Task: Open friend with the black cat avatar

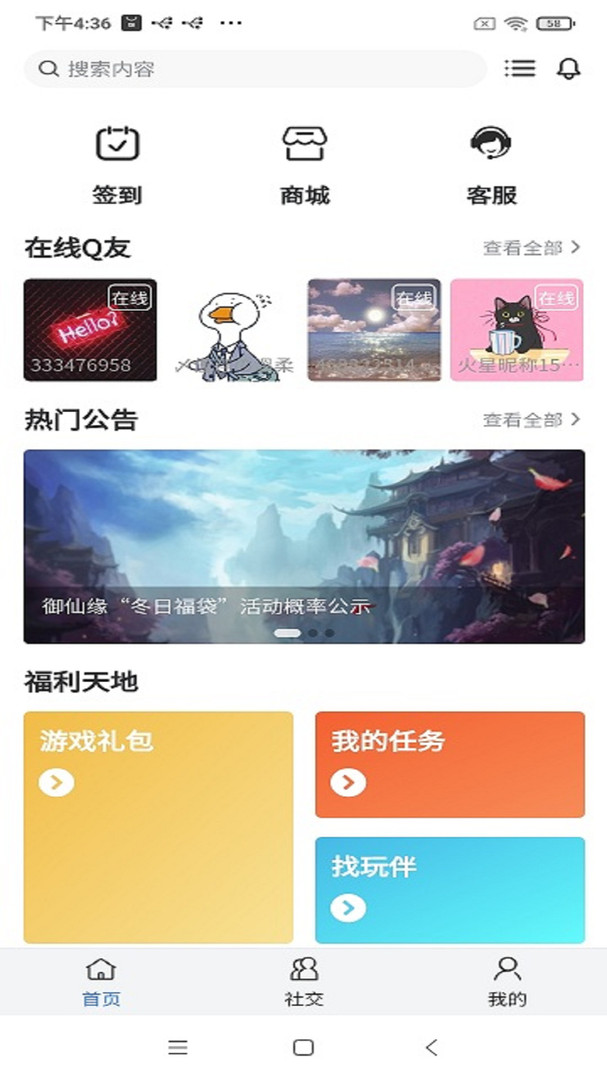Action: point(516,330)
